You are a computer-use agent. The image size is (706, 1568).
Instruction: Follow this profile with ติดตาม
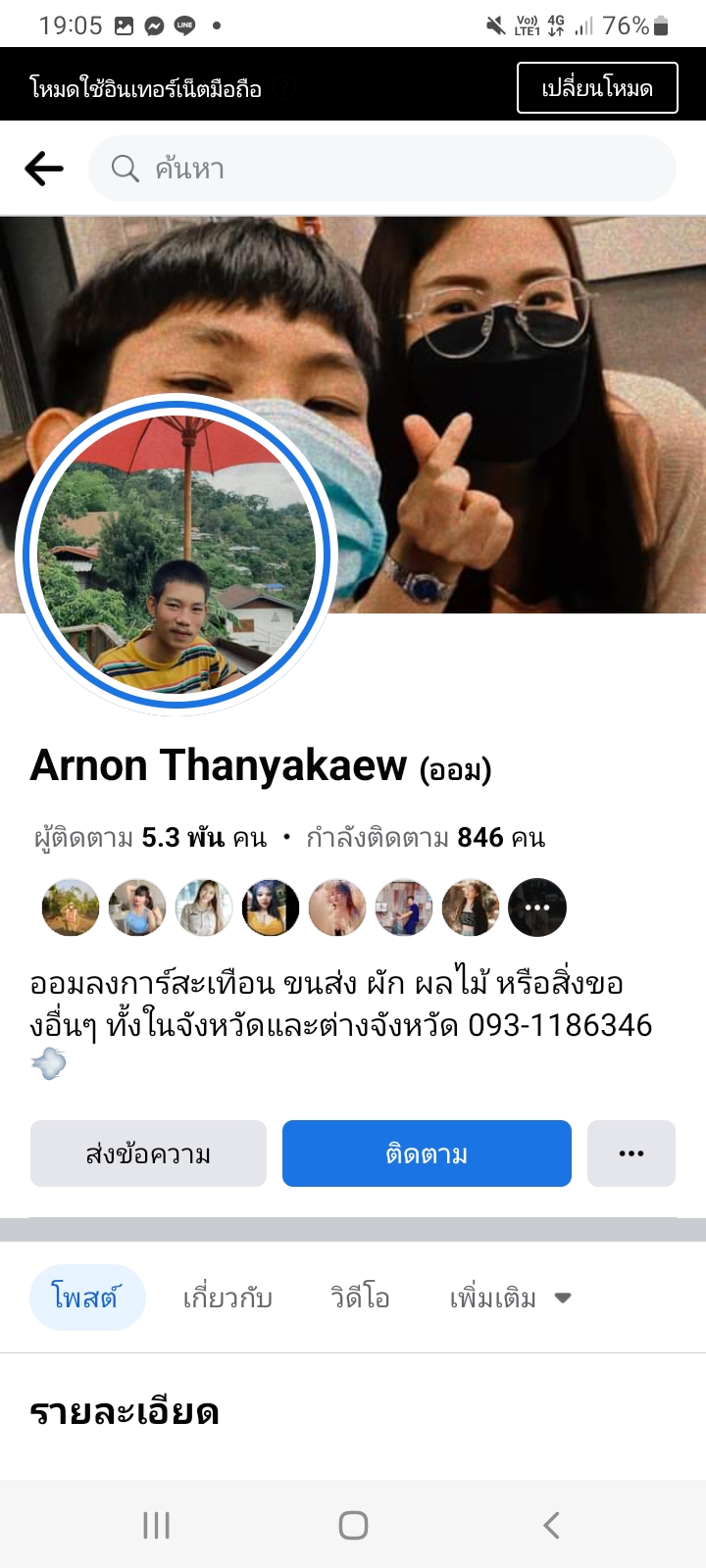coord(427,1153)
